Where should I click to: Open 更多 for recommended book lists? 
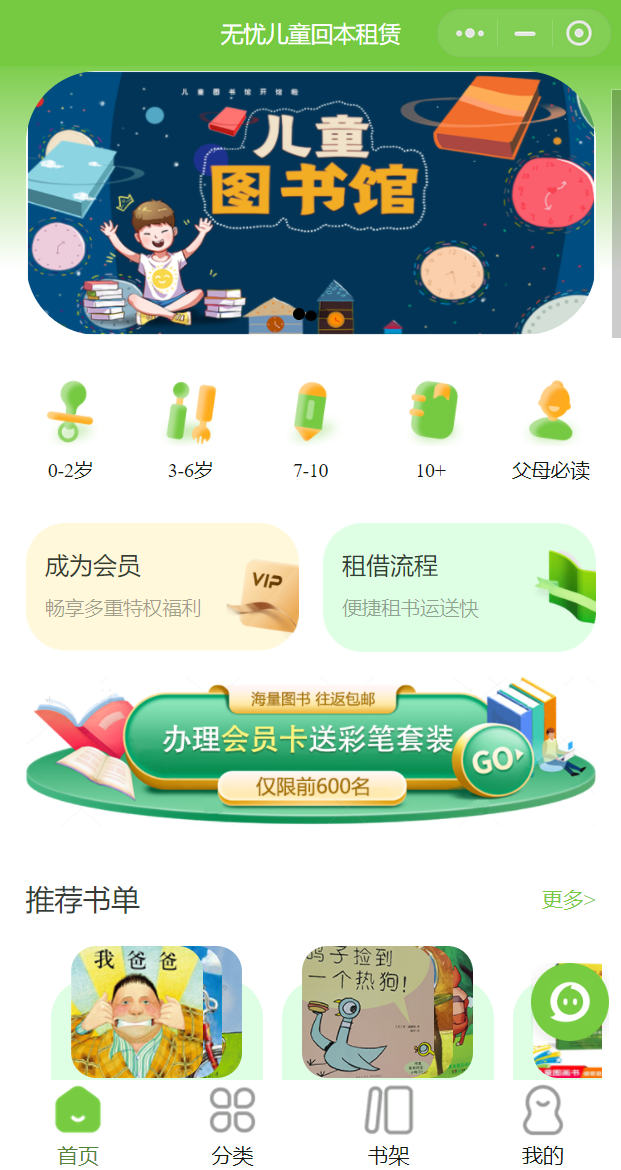coord(568,900)
